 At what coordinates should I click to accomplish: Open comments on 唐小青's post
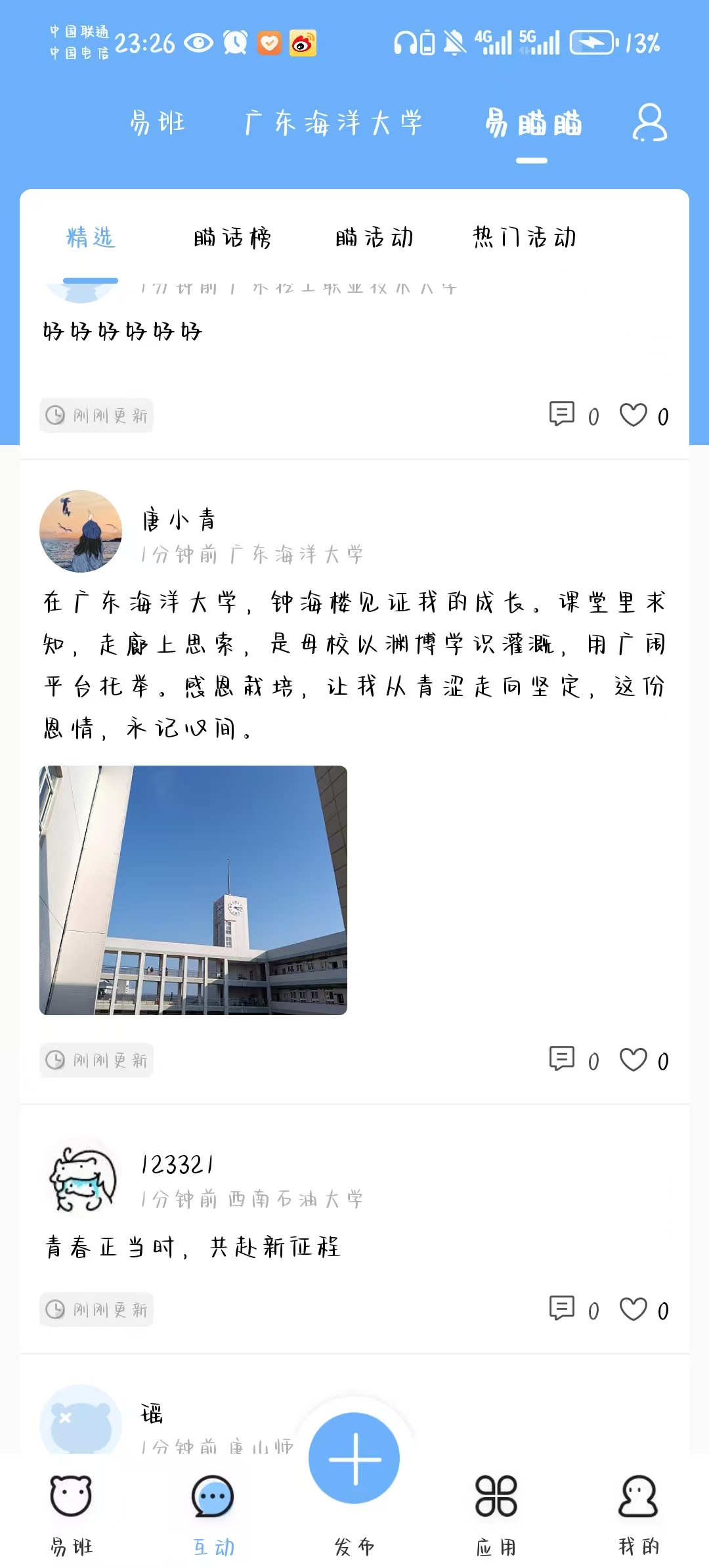tap(562, 1060)
